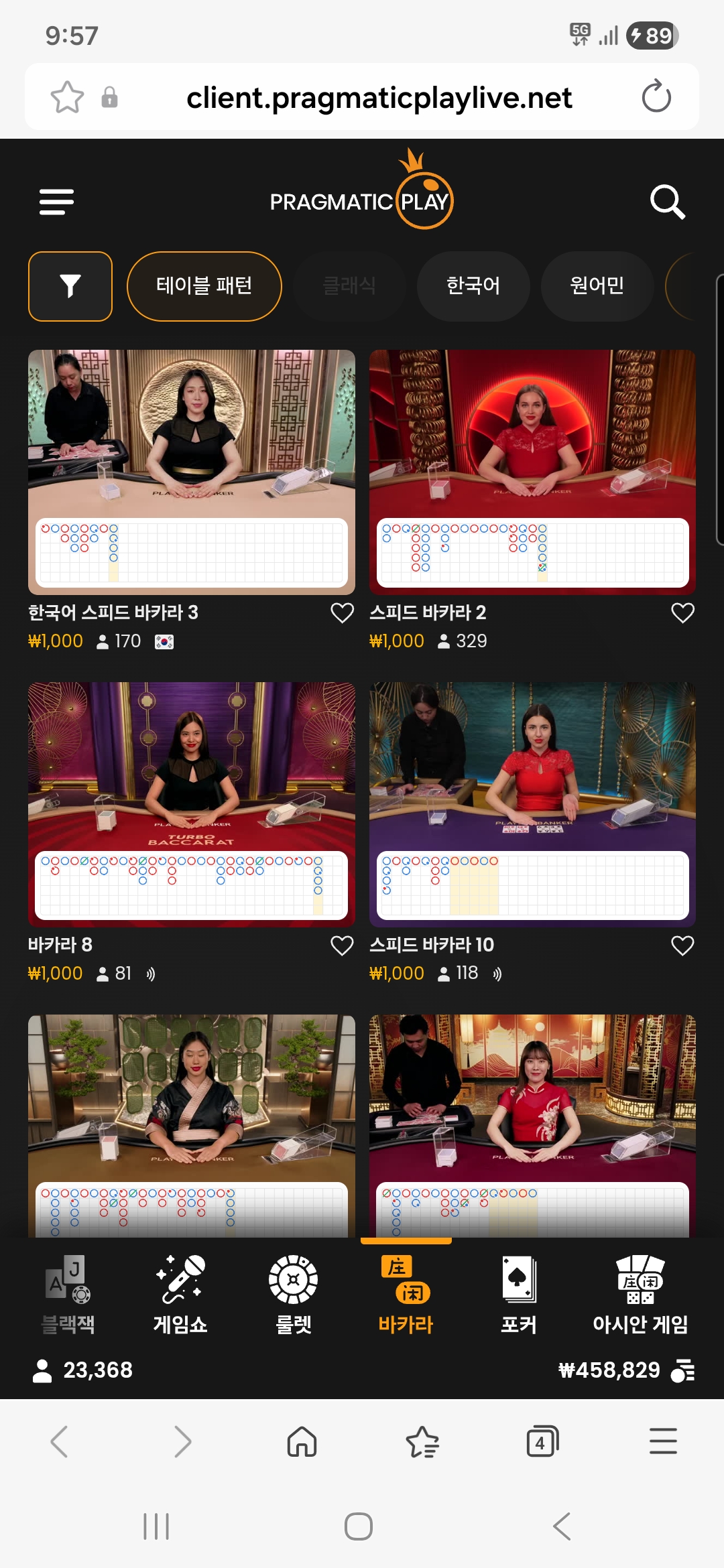This screenshot has height=1568, width=724.
Task: Open the filter funnel button
Action: click(70, 286)
